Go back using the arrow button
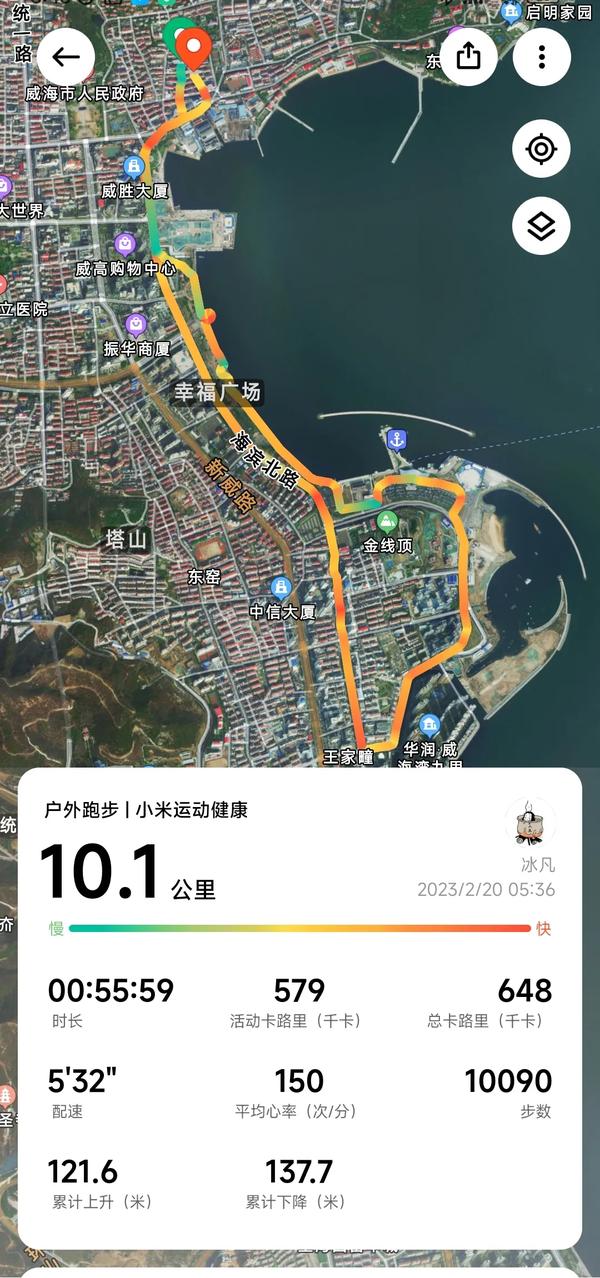 coord(66,57)
